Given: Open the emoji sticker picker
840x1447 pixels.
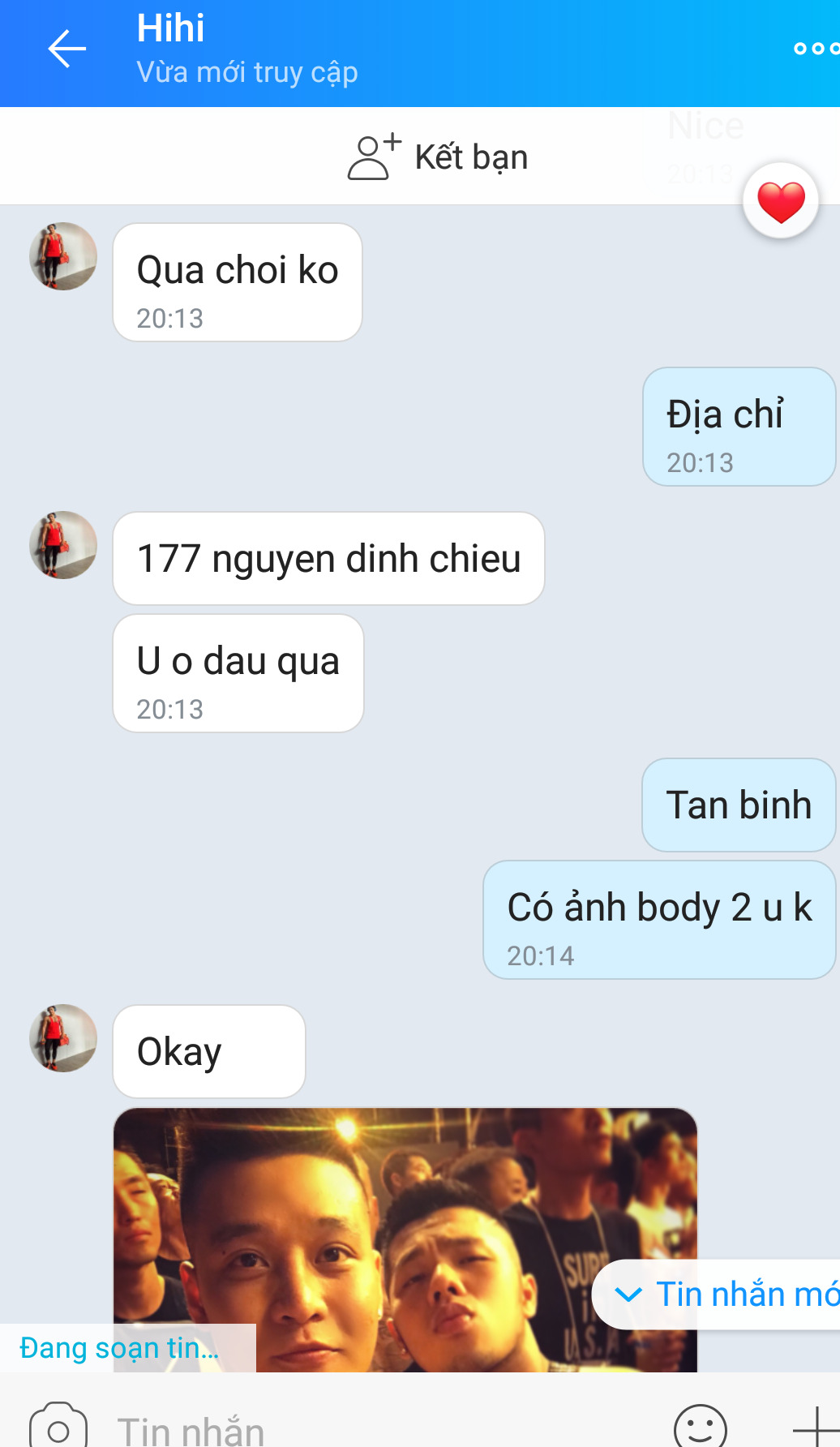Looking at the screenshot, I should coord(701,1427).
